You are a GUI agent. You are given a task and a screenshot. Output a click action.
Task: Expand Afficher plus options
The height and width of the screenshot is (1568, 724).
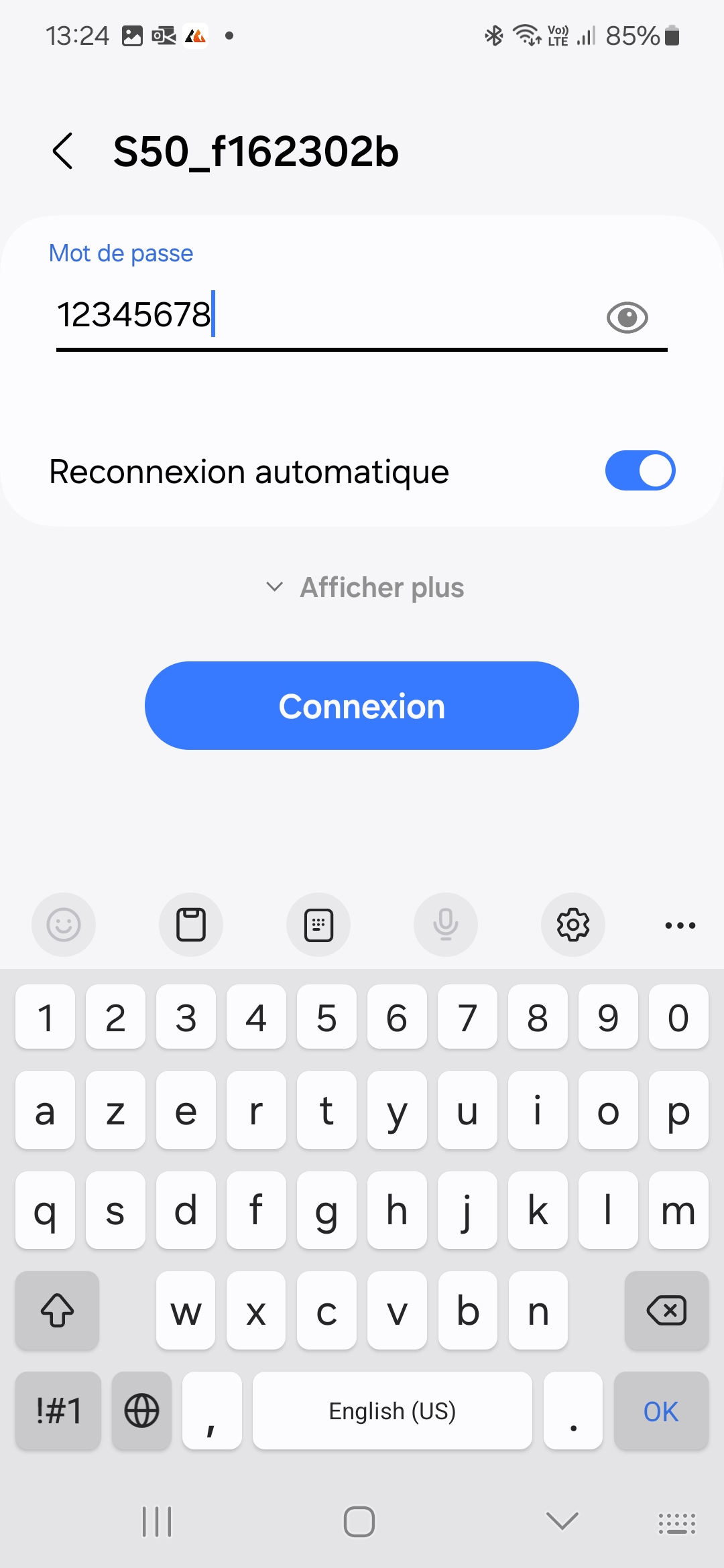[365, 588]
